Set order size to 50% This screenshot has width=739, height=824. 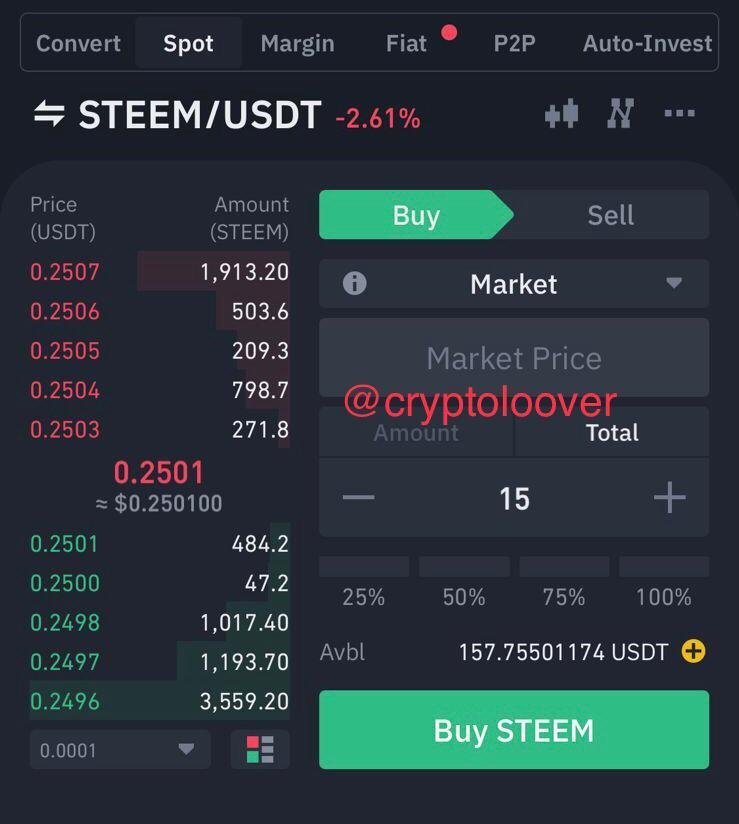point(464,568)
